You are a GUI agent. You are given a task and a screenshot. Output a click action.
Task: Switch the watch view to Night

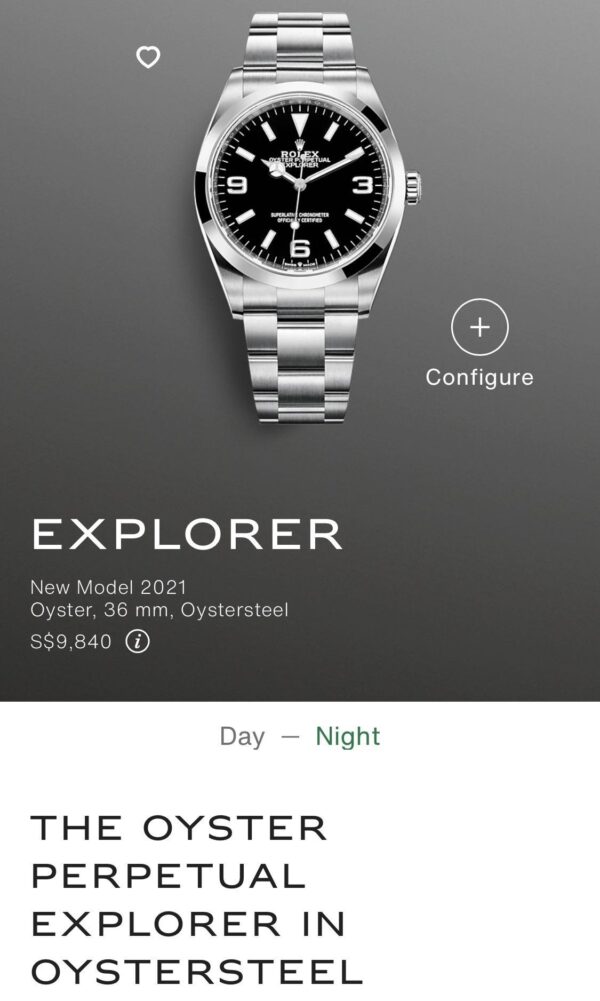pyautogui.click(x=348, y=737)
